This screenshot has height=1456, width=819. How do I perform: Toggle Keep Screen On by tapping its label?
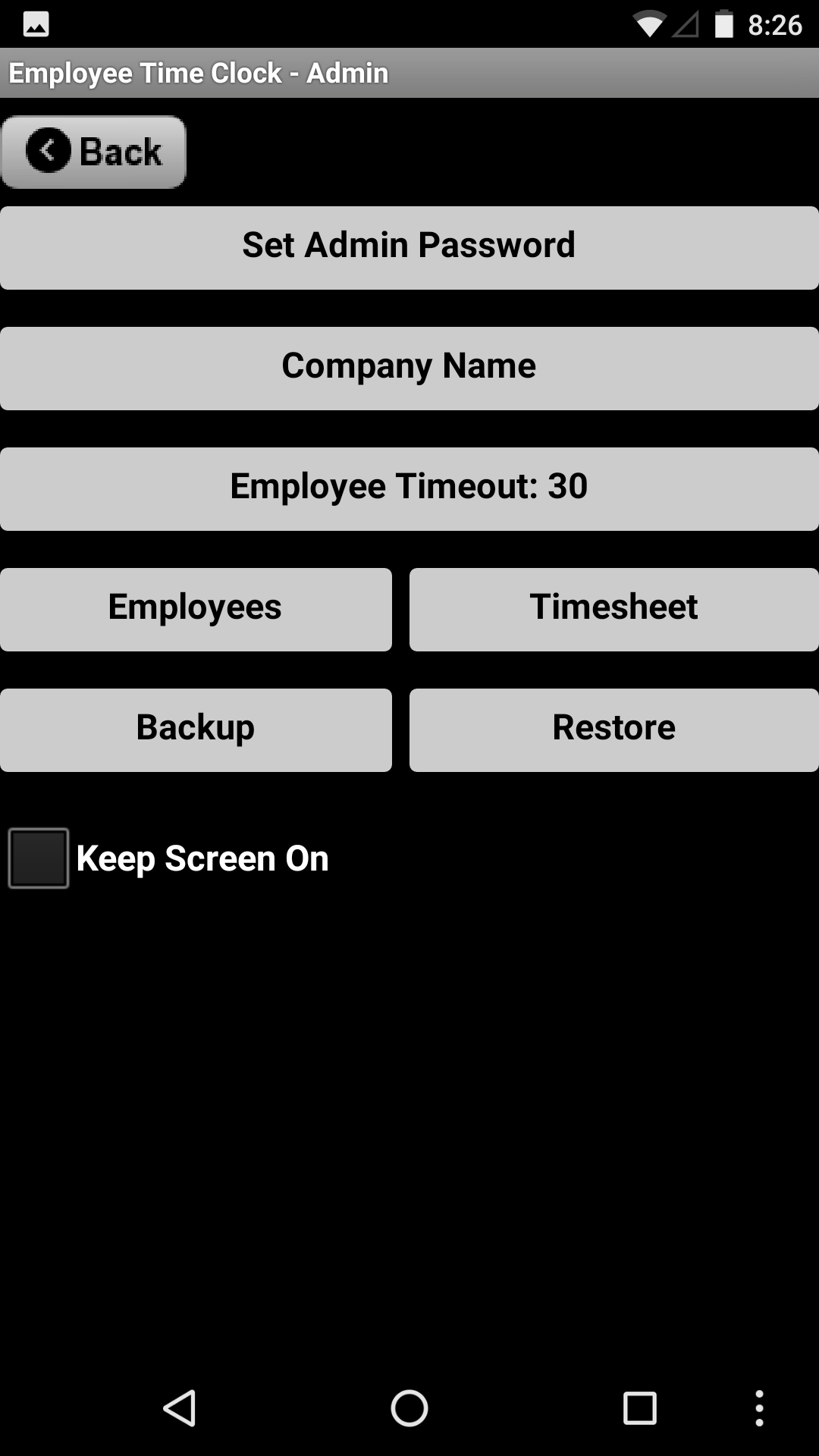pos(202,858)
